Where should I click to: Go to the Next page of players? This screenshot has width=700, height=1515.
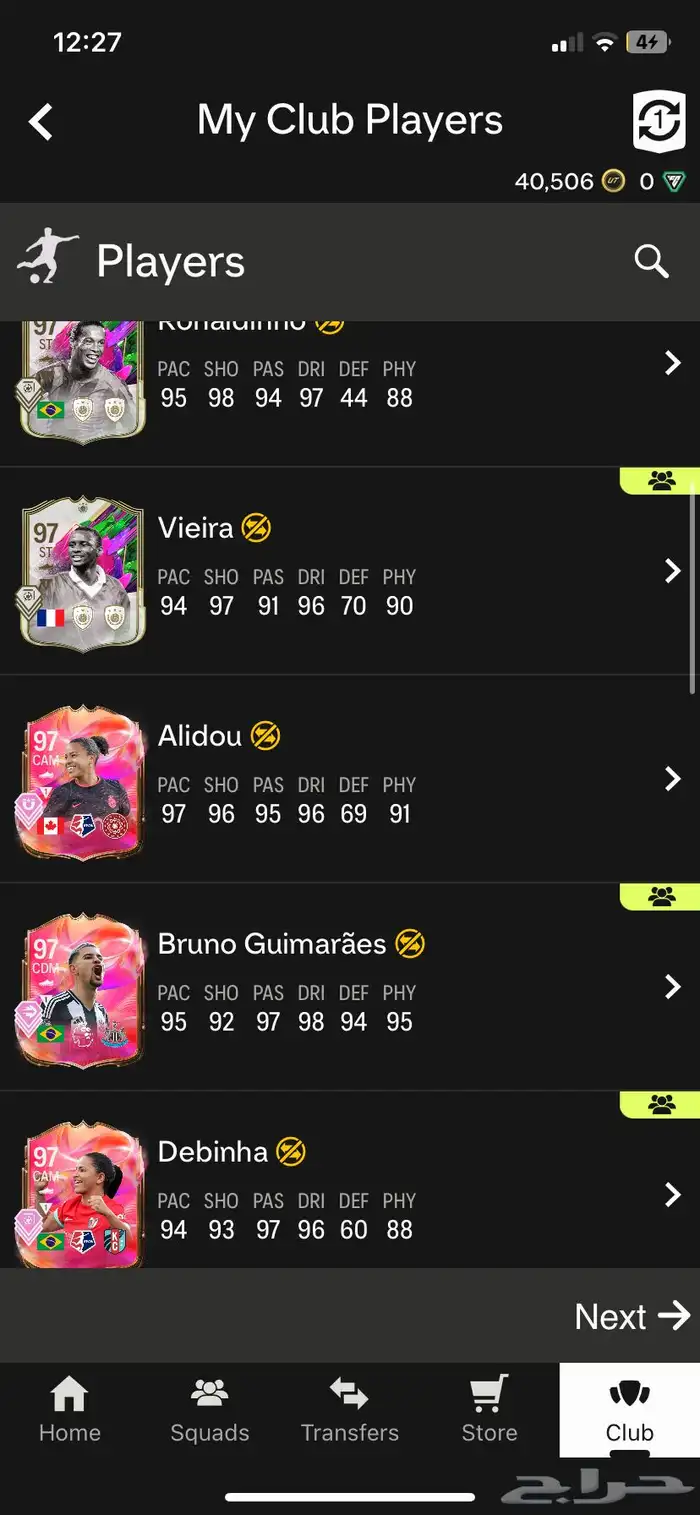pyautogui.click(x=632, y=1316)
